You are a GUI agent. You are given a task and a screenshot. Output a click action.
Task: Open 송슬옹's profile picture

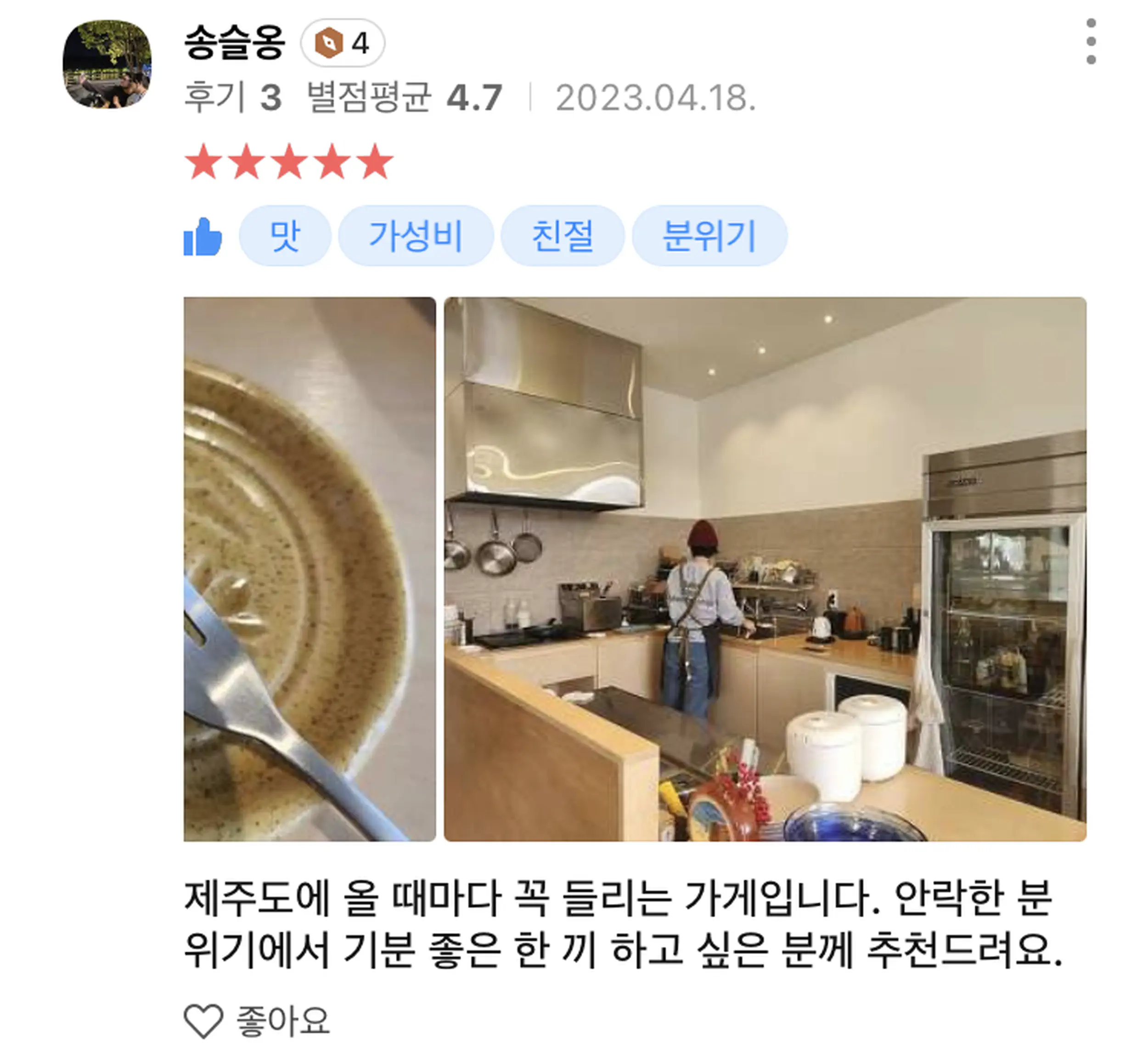pos(107,64)
